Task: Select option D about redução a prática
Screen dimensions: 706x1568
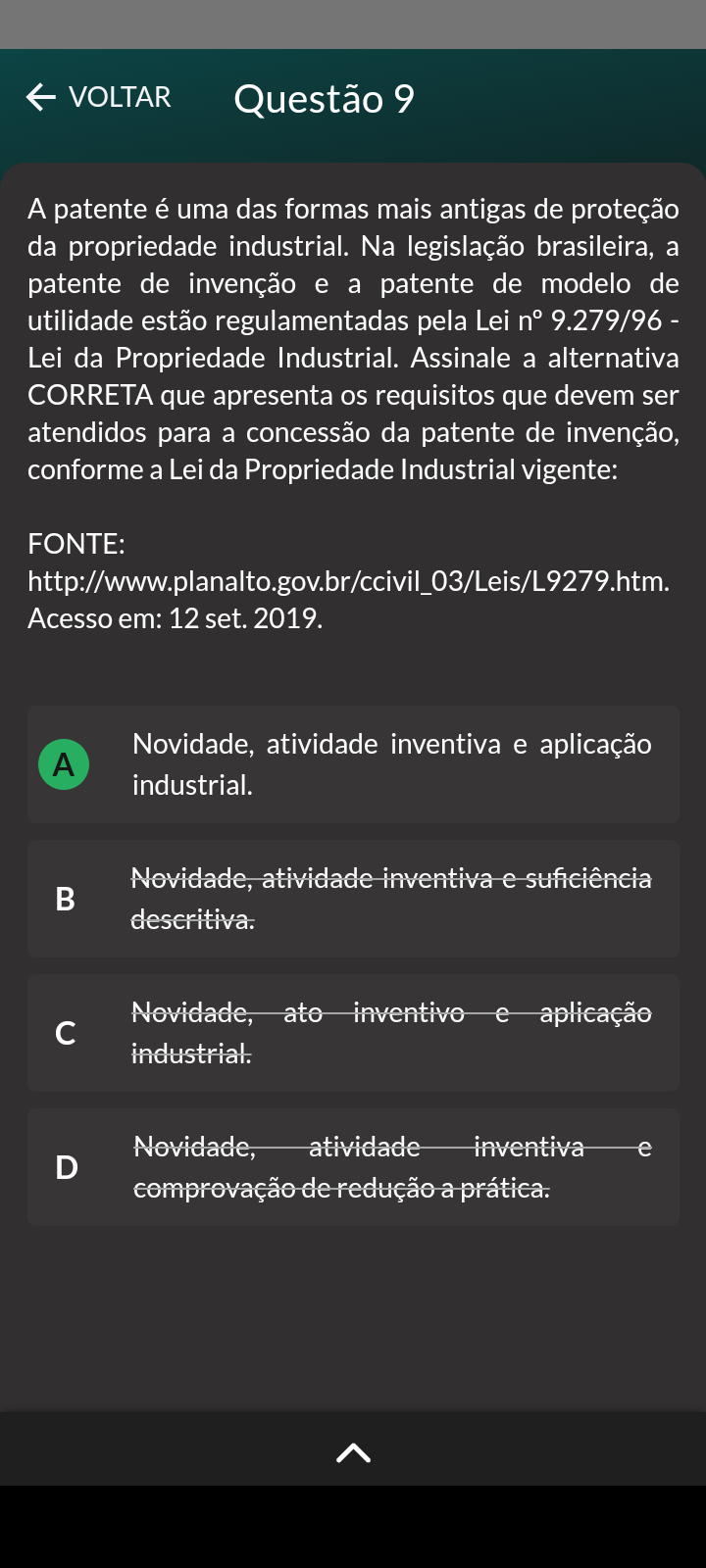Action: click(353, 1167)
